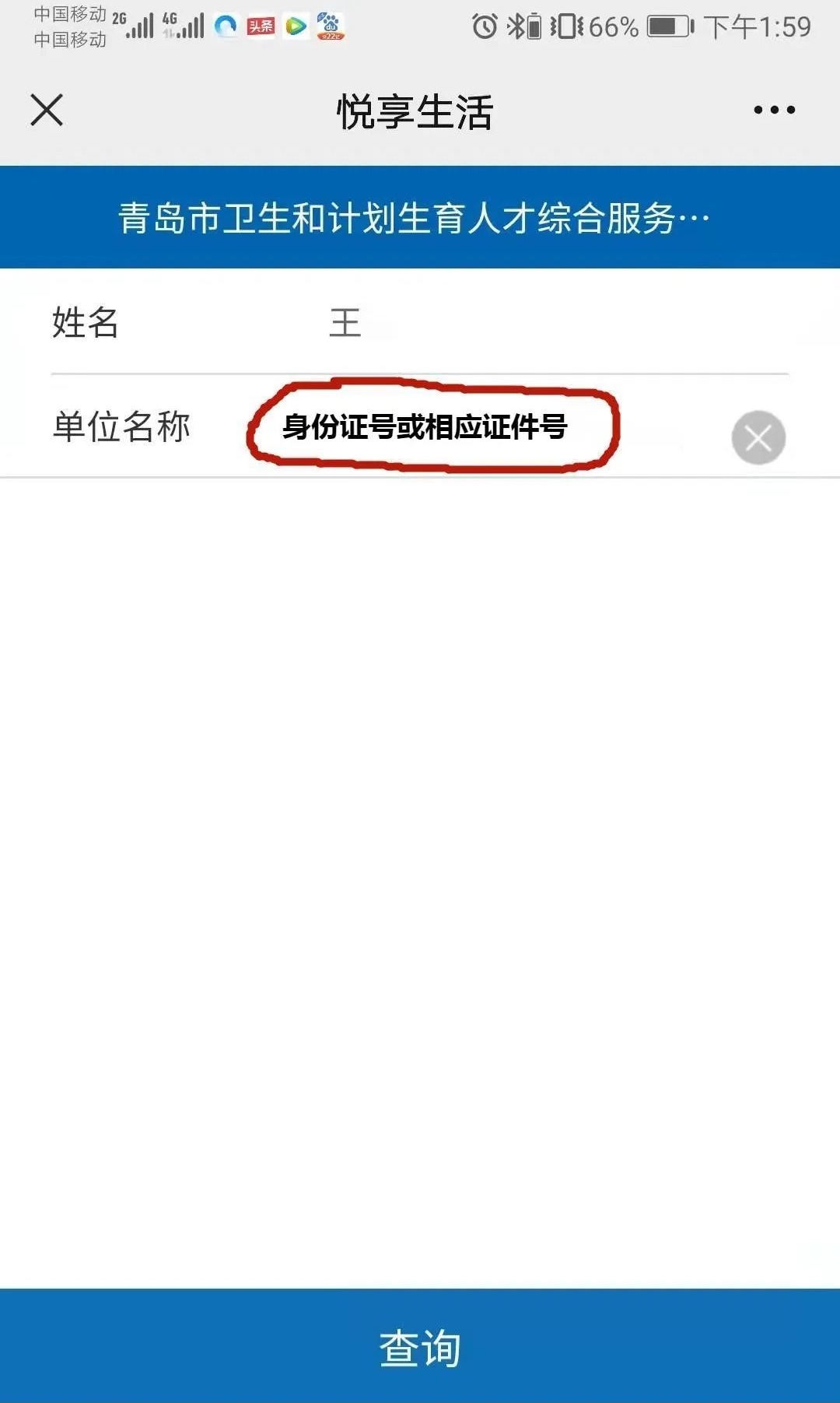840x1403 pixels.
Task: Tap the 查询 button
Action: (420, 1346)
